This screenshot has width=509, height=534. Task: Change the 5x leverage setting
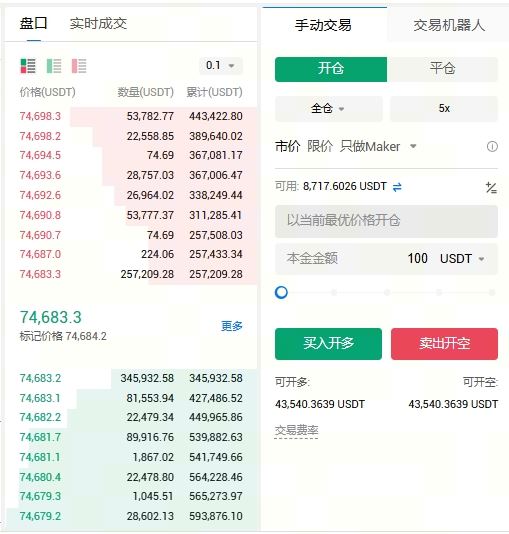[444, 109]
